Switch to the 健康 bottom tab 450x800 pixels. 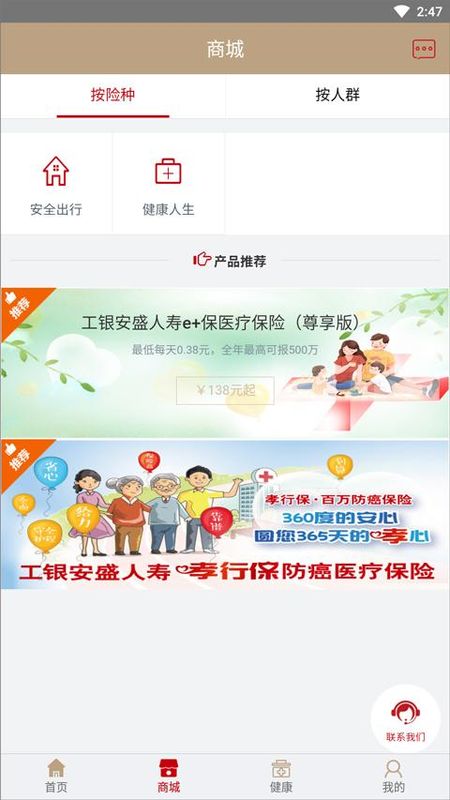281,776
